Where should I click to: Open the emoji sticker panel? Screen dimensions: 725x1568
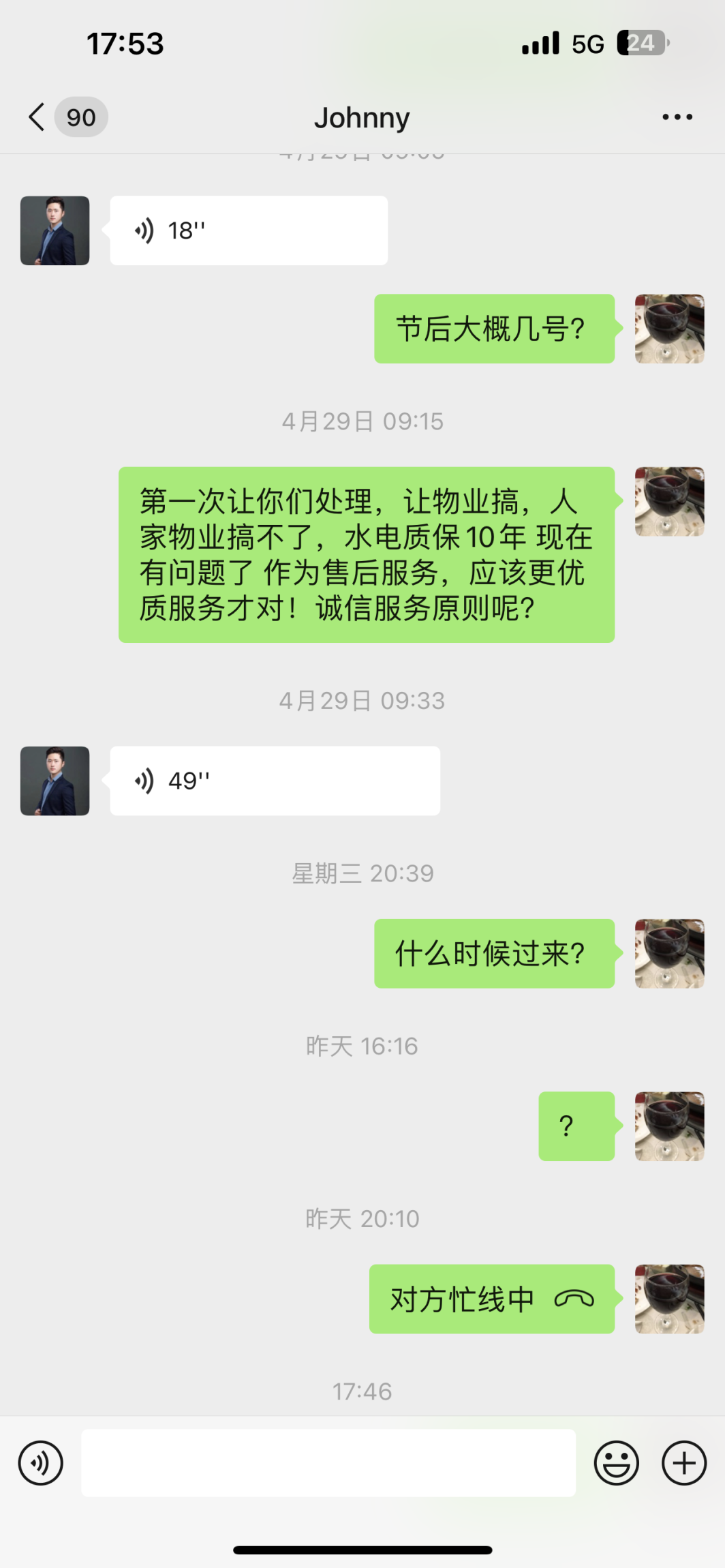(616, 1462)
